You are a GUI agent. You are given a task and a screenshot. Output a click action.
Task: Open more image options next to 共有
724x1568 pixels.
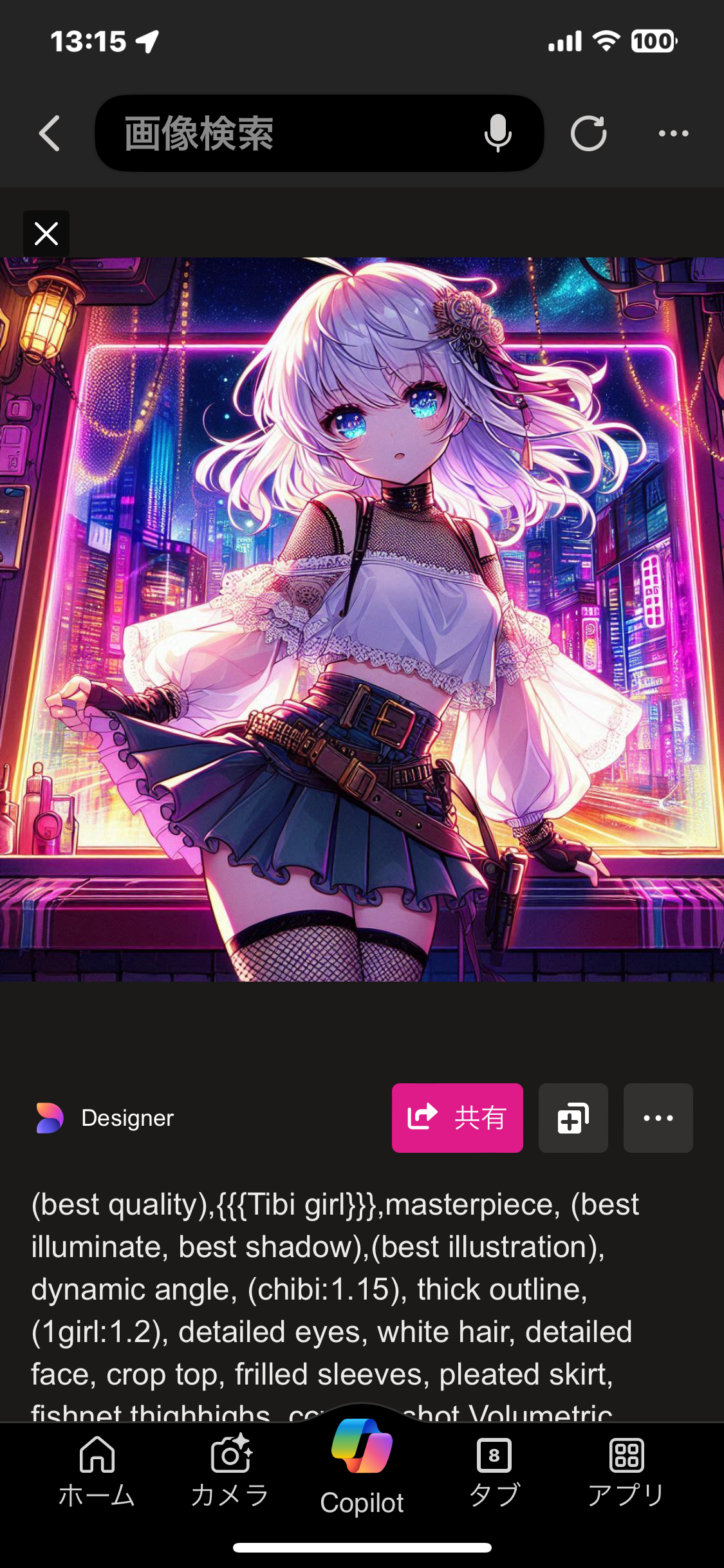pyautogui.click(x=658, y=1118)
